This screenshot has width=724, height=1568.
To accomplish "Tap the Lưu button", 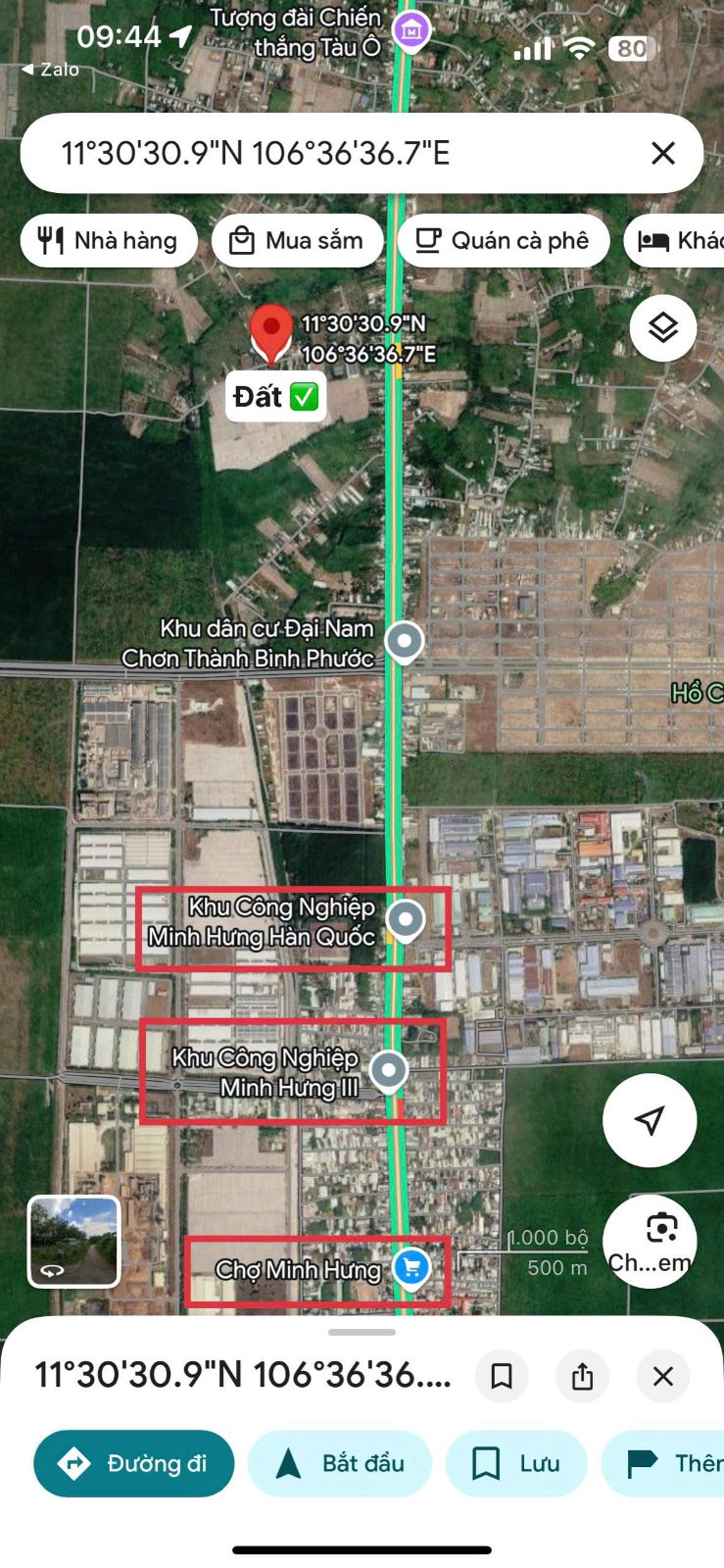I will tap(516, 1463).
